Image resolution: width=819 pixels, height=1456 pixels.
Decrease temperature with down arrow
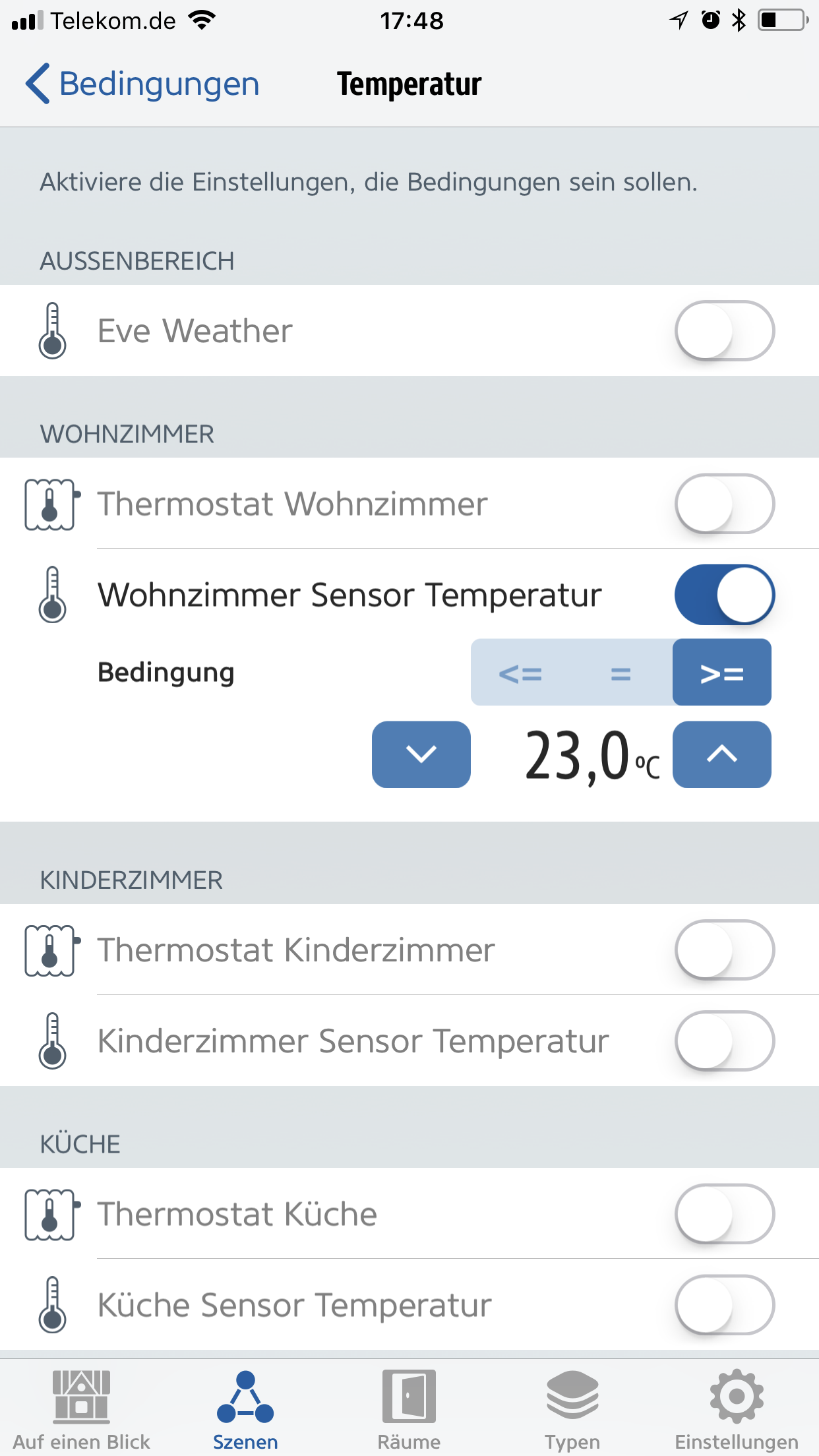pyautogui.click(x=421, y=754)
